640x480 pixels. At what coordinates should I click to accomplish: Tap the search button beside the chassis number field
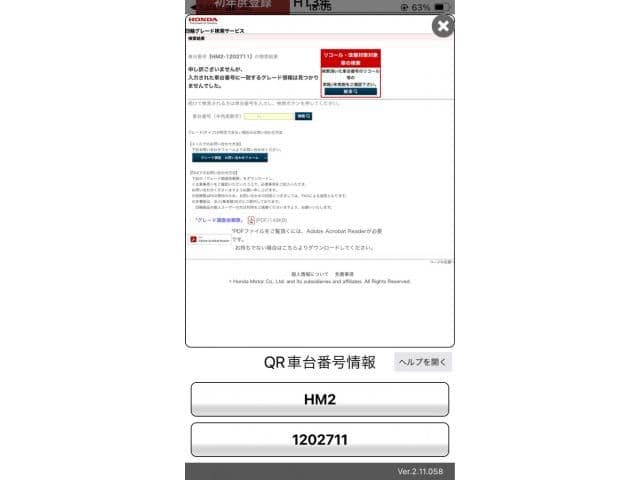[304, 116]
